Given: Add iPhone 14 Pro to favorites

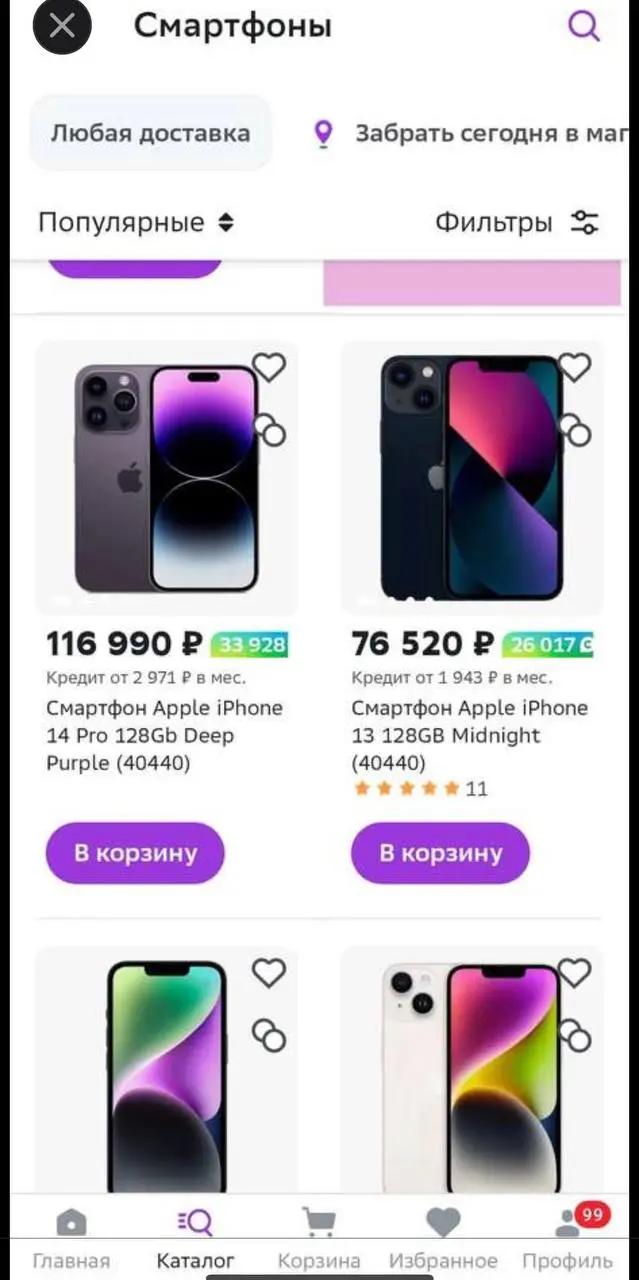Looking at the screenshot, I should [x=268, y=367].
